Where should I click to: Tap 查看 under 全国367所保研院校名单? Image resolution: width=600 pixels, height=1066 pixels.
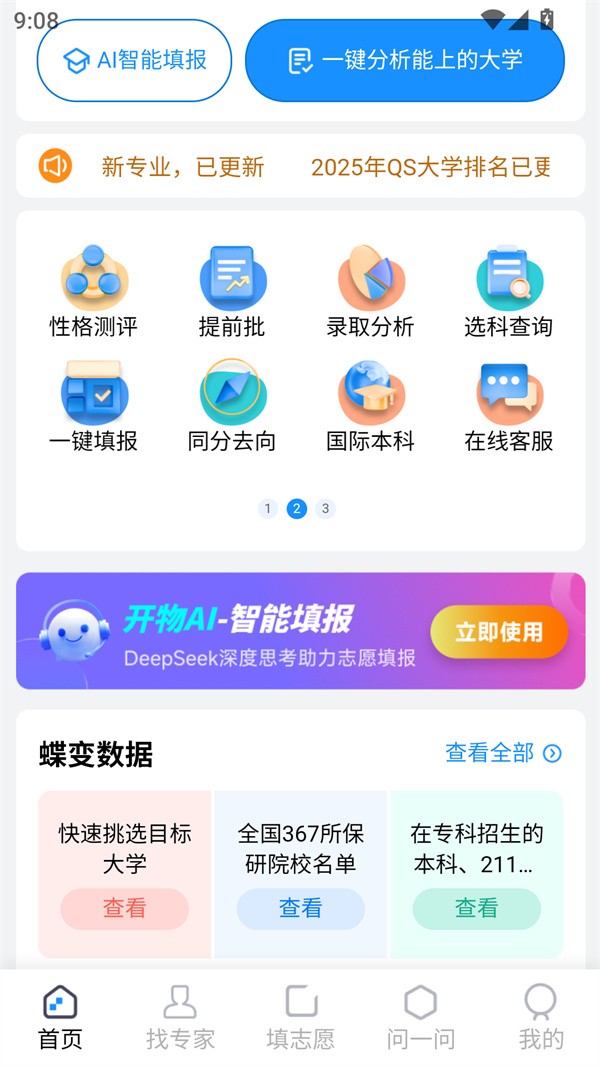coord(301,908)
